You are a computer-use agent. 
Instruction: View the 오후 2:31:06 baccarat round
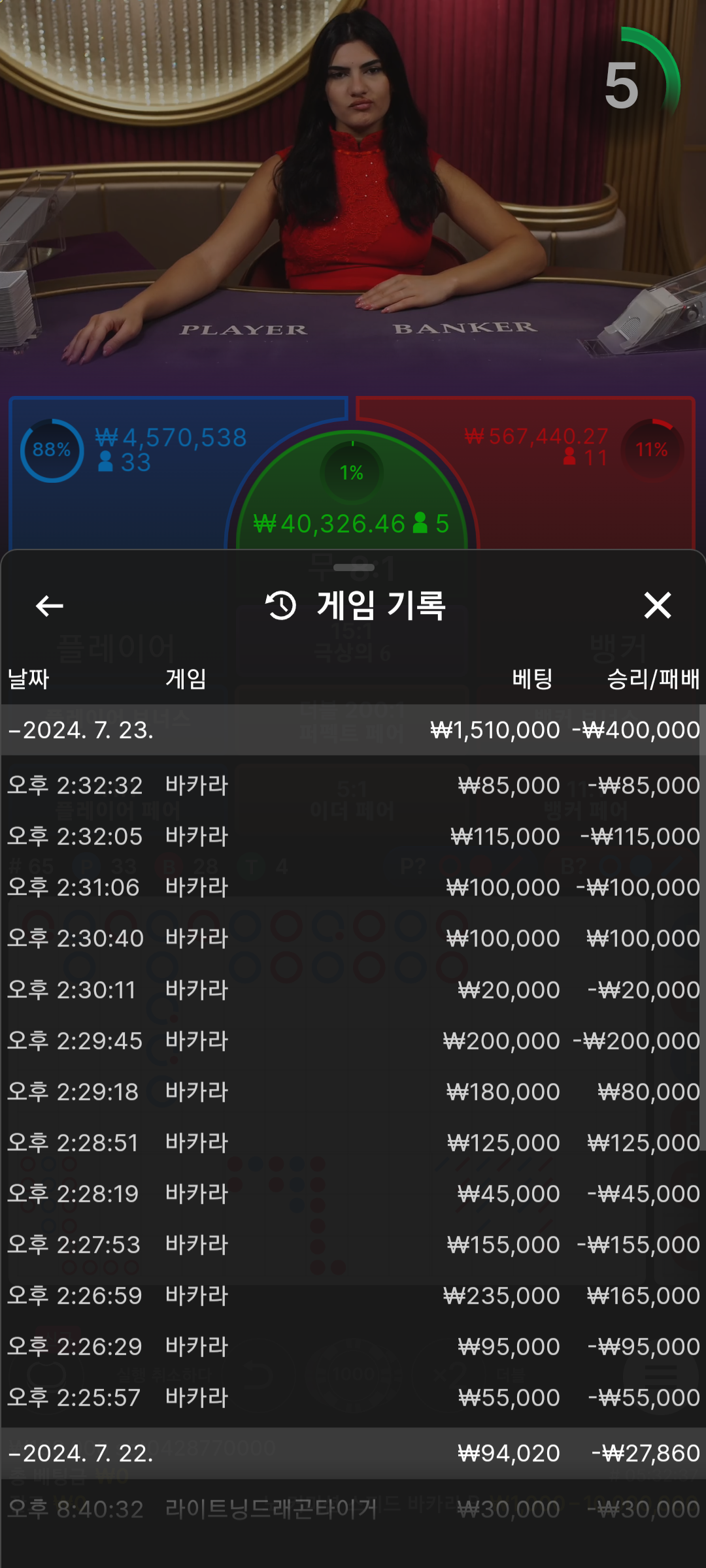353,887
